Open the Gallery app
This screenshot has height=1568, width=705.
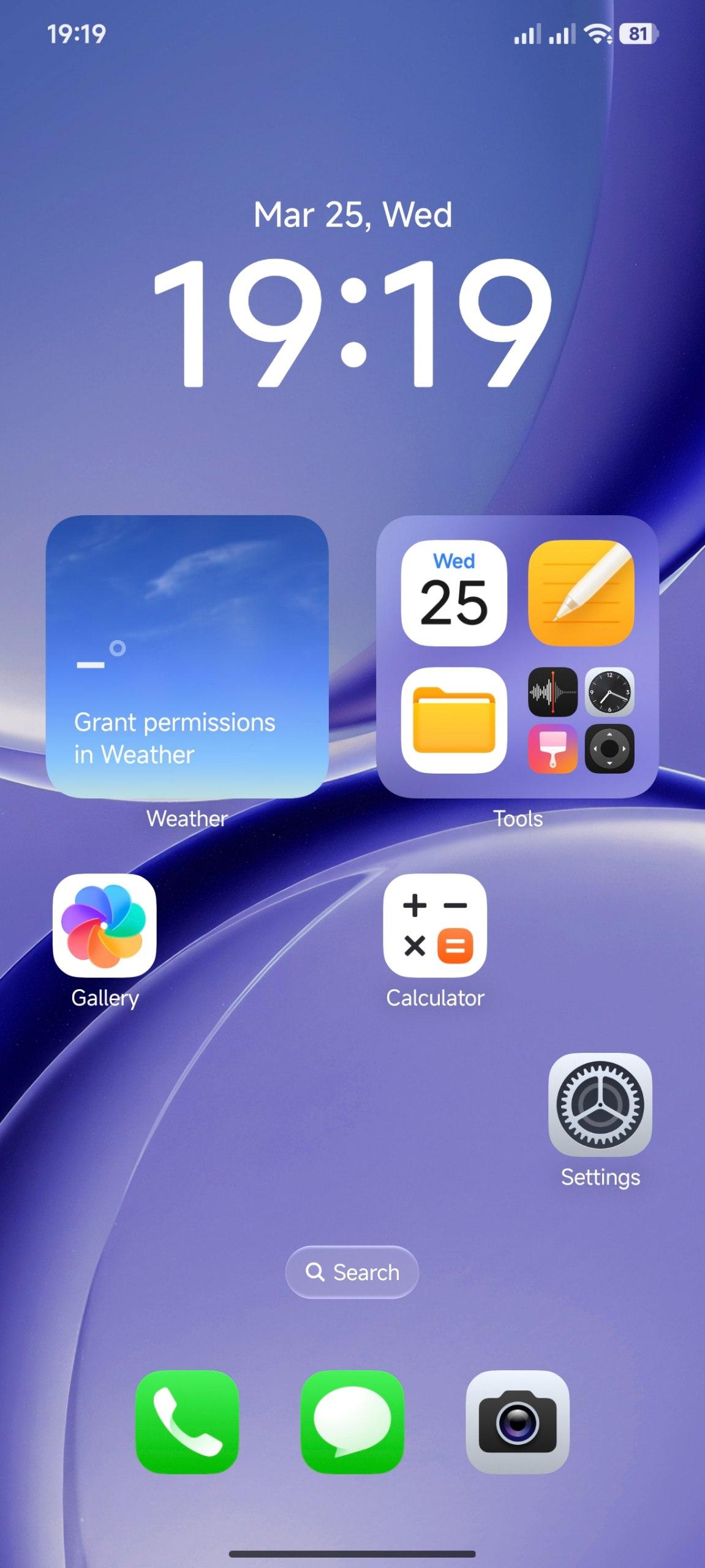click(x=105, y=925)
